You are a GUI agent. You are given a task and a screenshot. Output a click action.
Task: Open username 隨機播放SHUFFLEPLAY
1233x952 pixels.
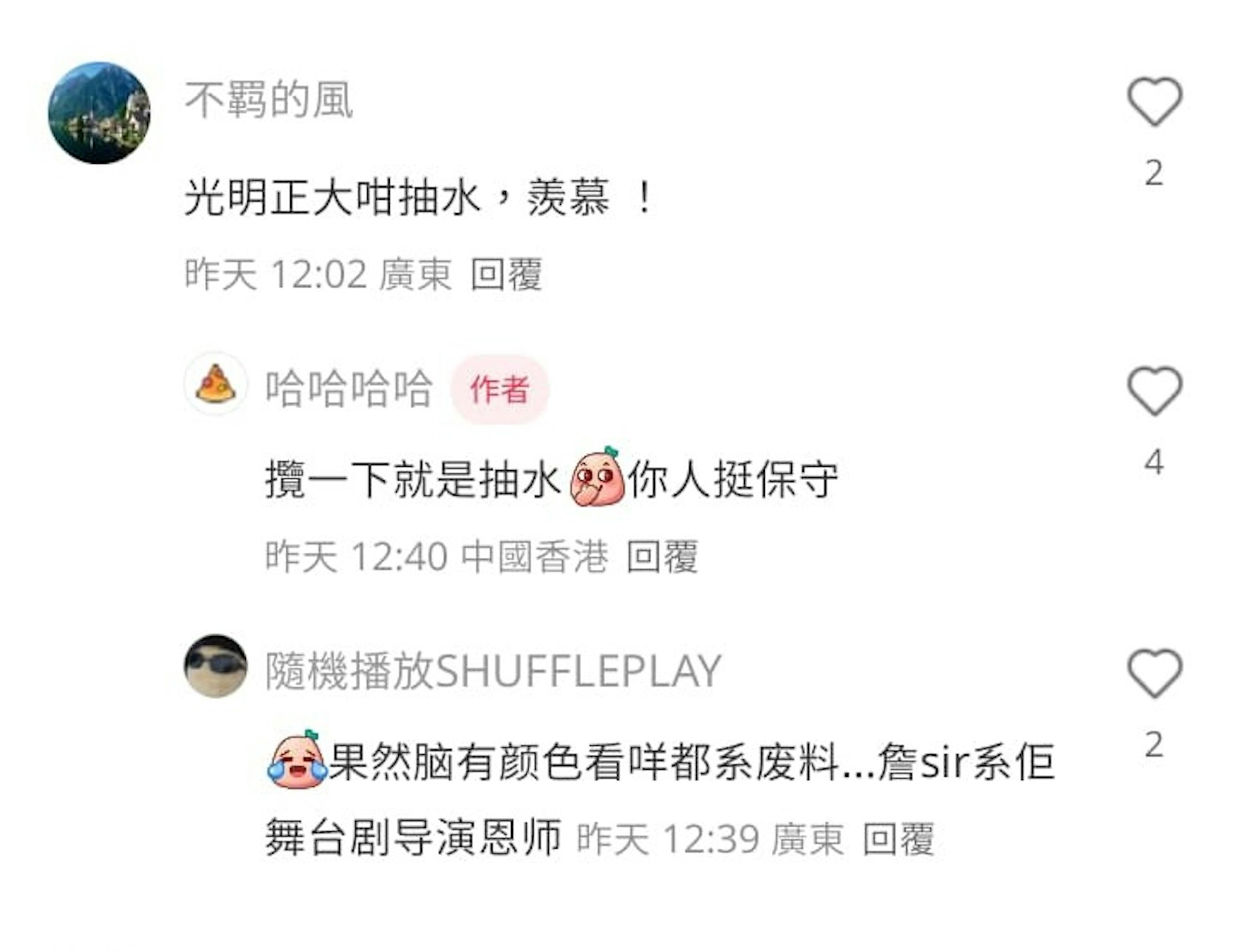tap(493, 671)
